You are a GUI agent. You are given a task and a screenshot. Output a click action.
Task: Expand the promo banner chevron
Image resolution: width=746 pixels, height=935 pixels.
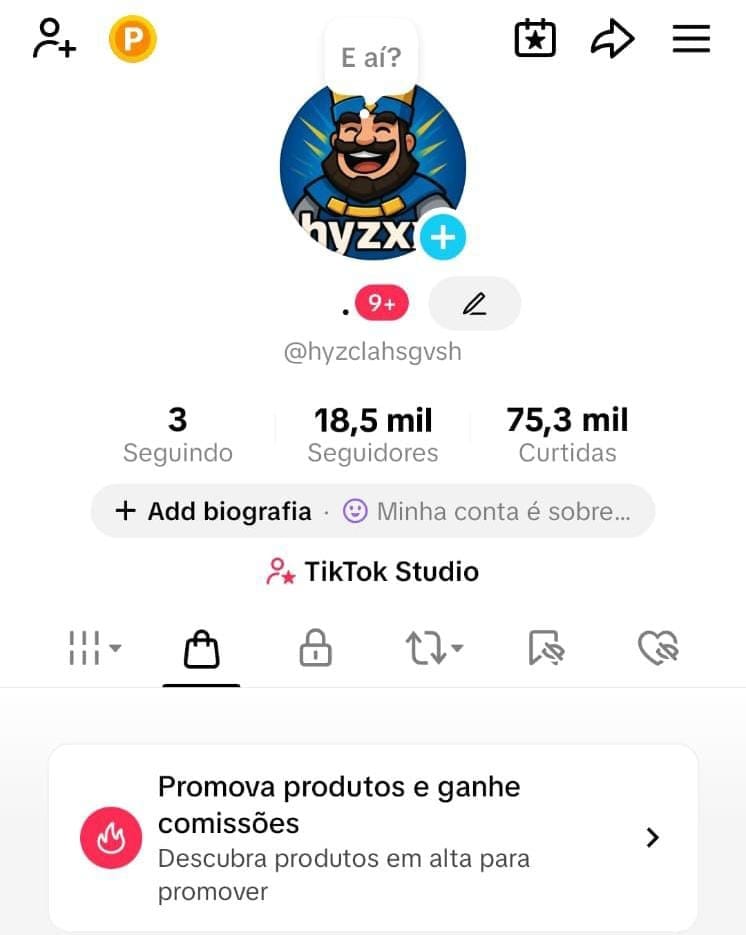653,837
